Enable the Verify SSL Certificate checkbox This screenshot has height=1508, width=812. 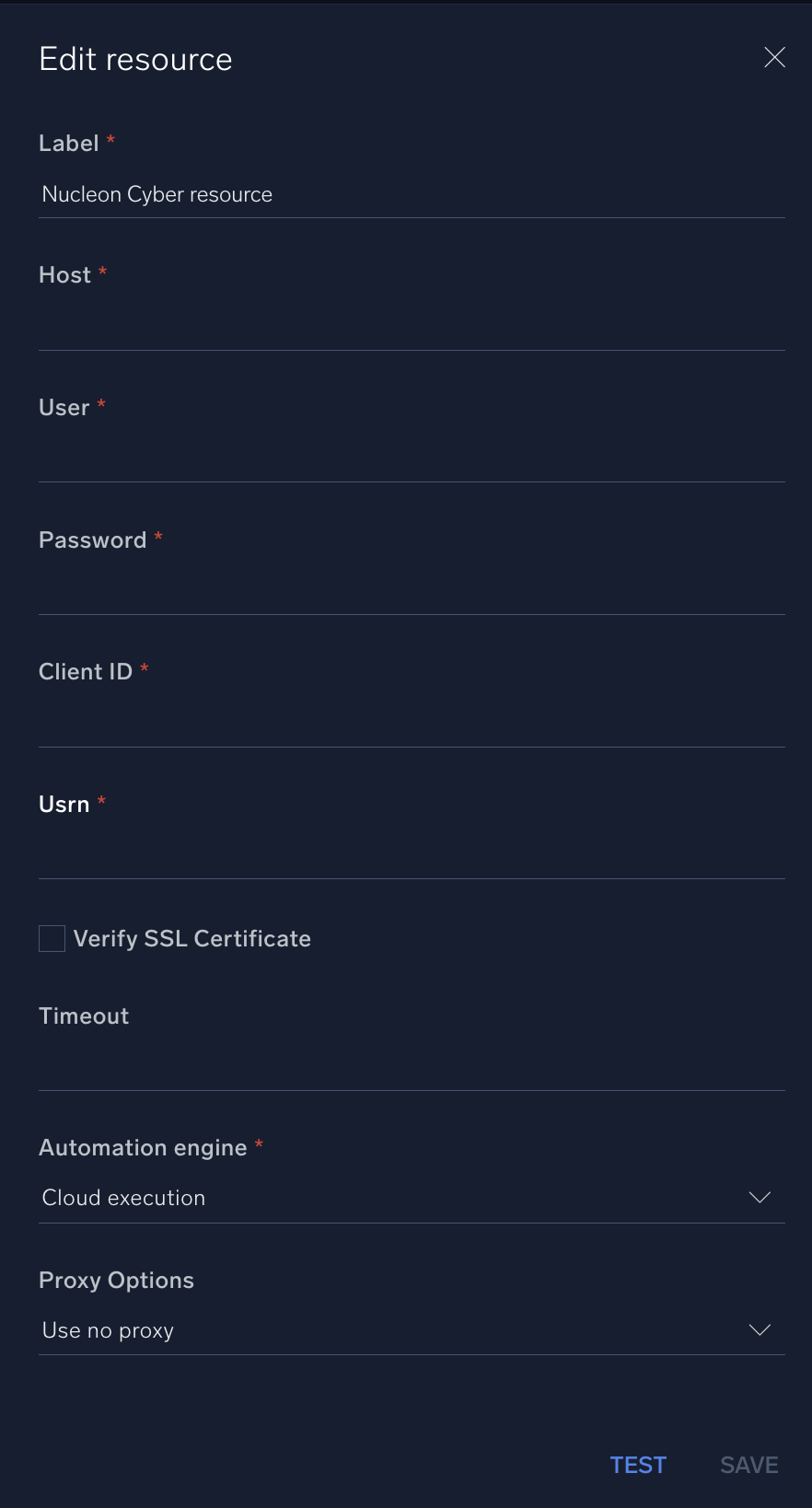(52, 938)
